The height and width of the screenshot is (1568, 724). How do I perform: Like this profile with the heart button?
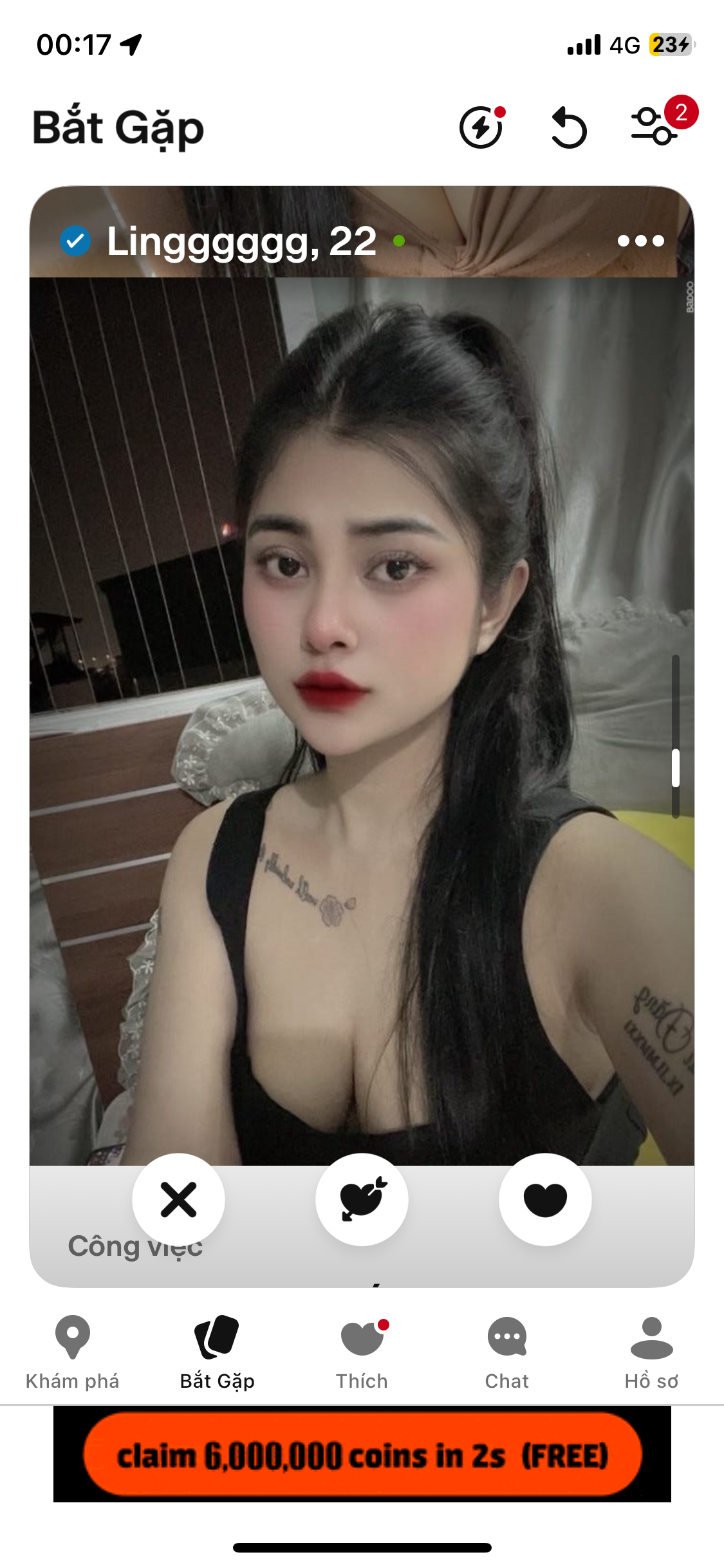tap(545, 1200)
